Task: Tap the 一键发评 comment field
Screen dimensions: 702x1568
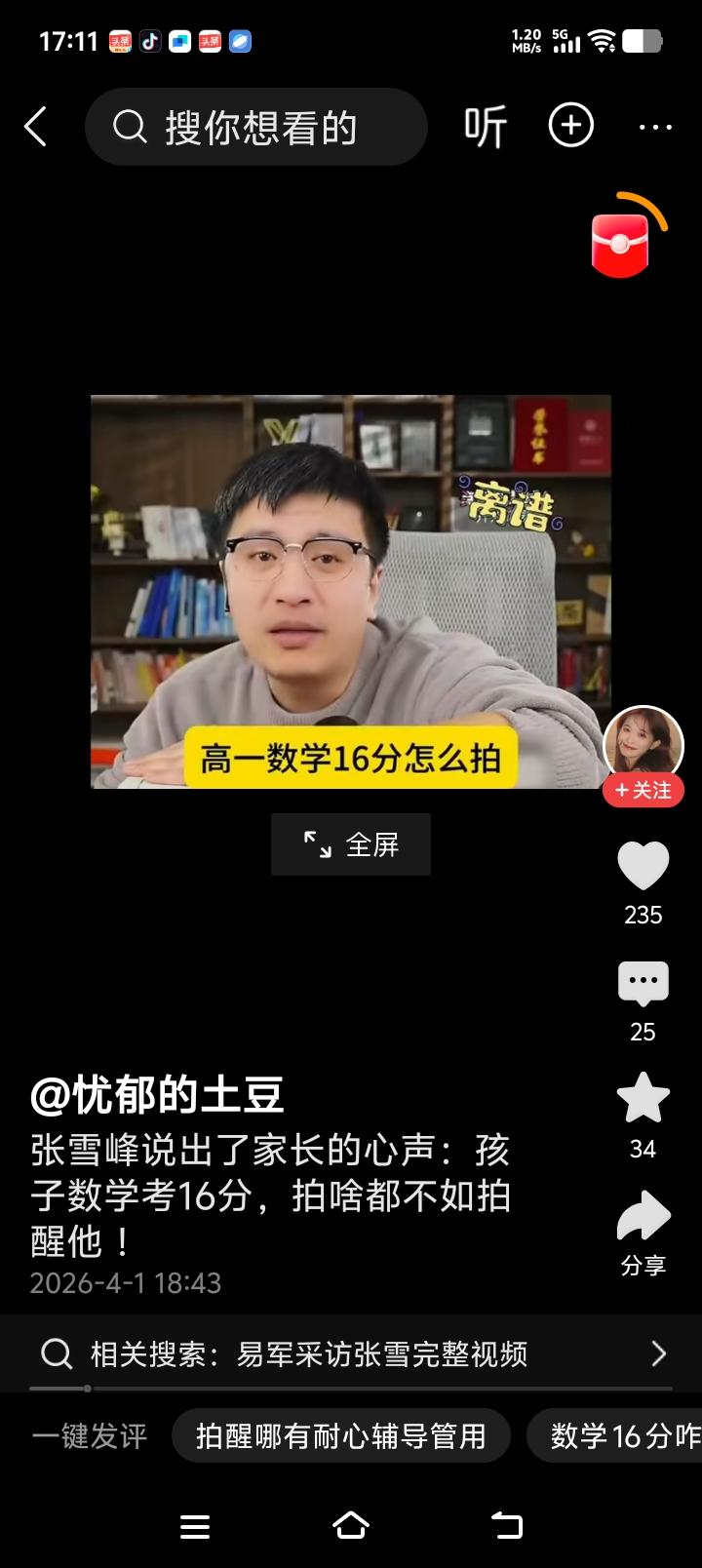Action: tap(90, 1435)
